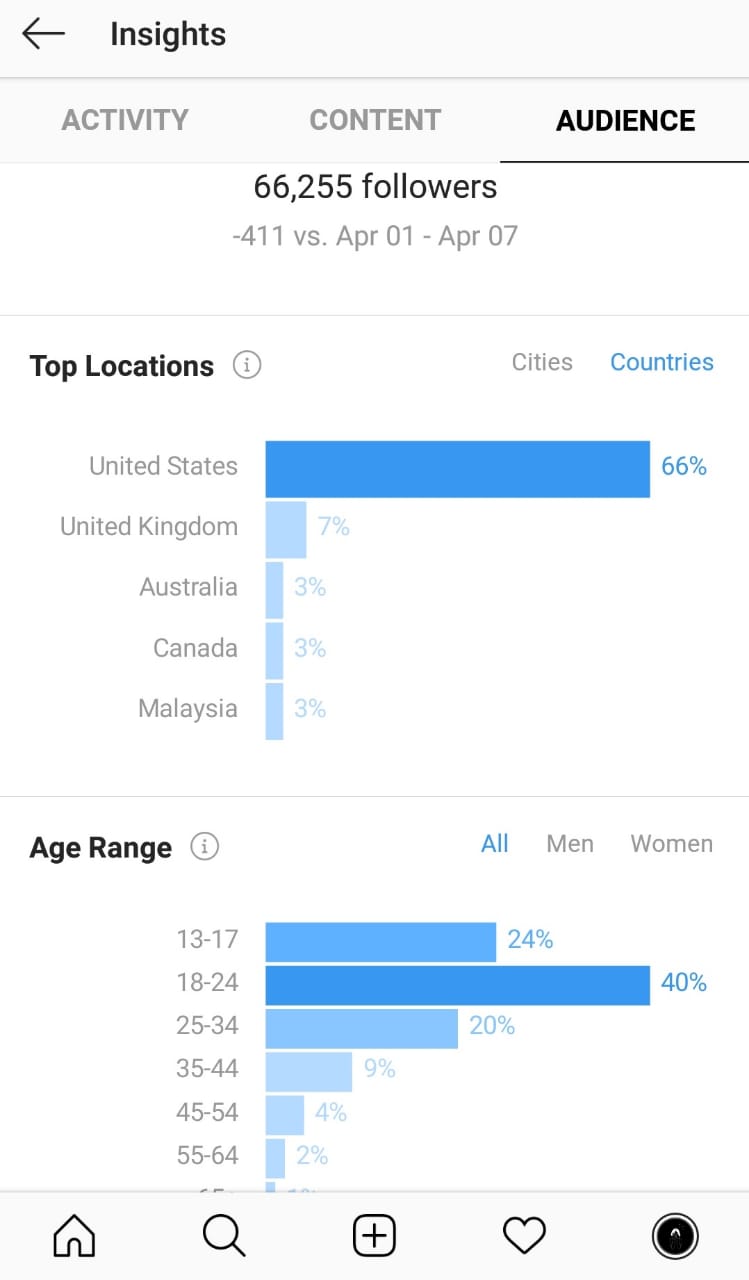The height and width of the screenshot is (1280, 749).
Task: Create a new post with plus icon
Action: [375, 1236]
